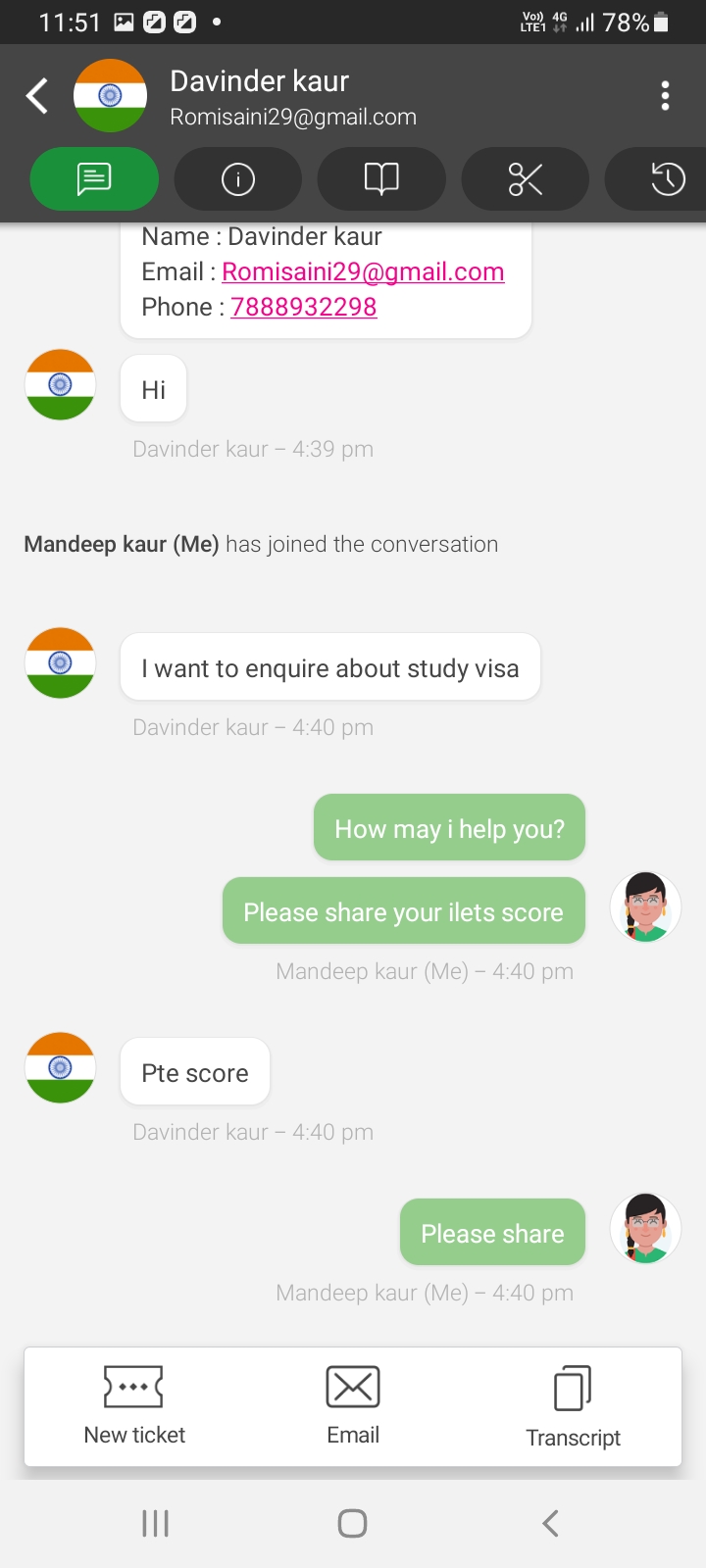
Task: Open the open-book tab
Action: [x=381, y=178]
